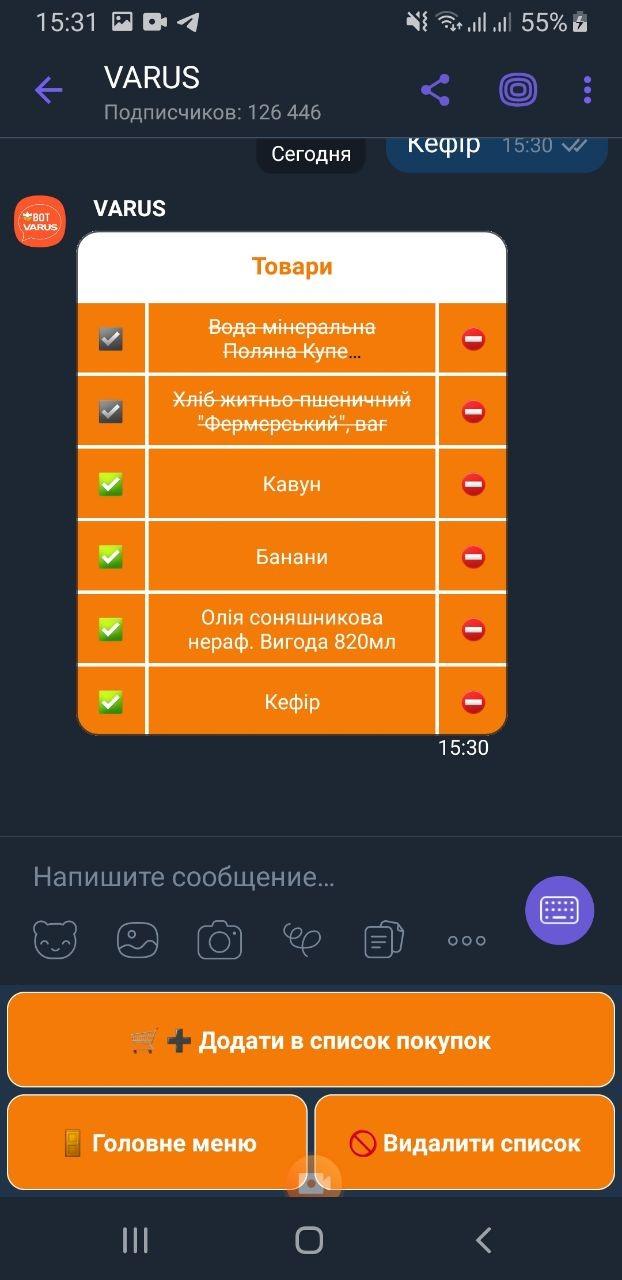Screen dimensions: 622x1280
Task: Open the purple spiral icon
Action: coord(517,91)
